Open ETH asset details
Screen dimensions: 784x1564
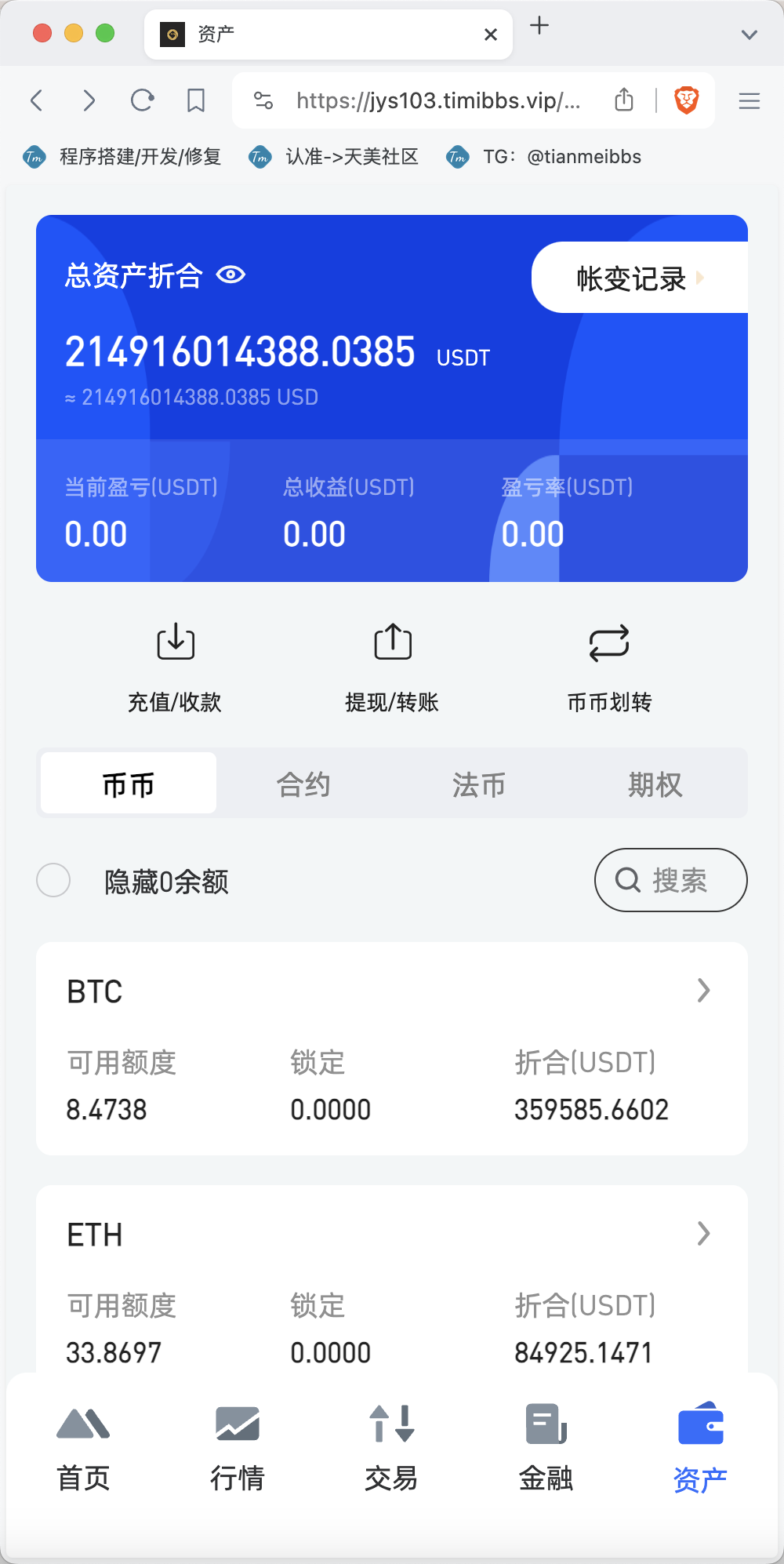392,1279
